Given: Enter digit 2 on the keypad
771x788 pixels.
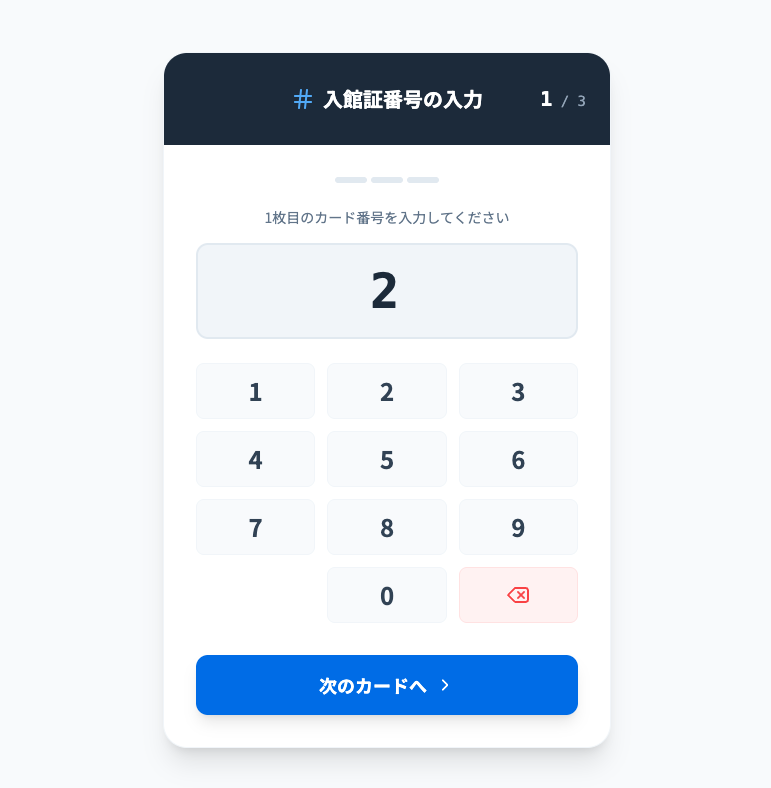Looking at the screenshot, I should coord(386,391).
